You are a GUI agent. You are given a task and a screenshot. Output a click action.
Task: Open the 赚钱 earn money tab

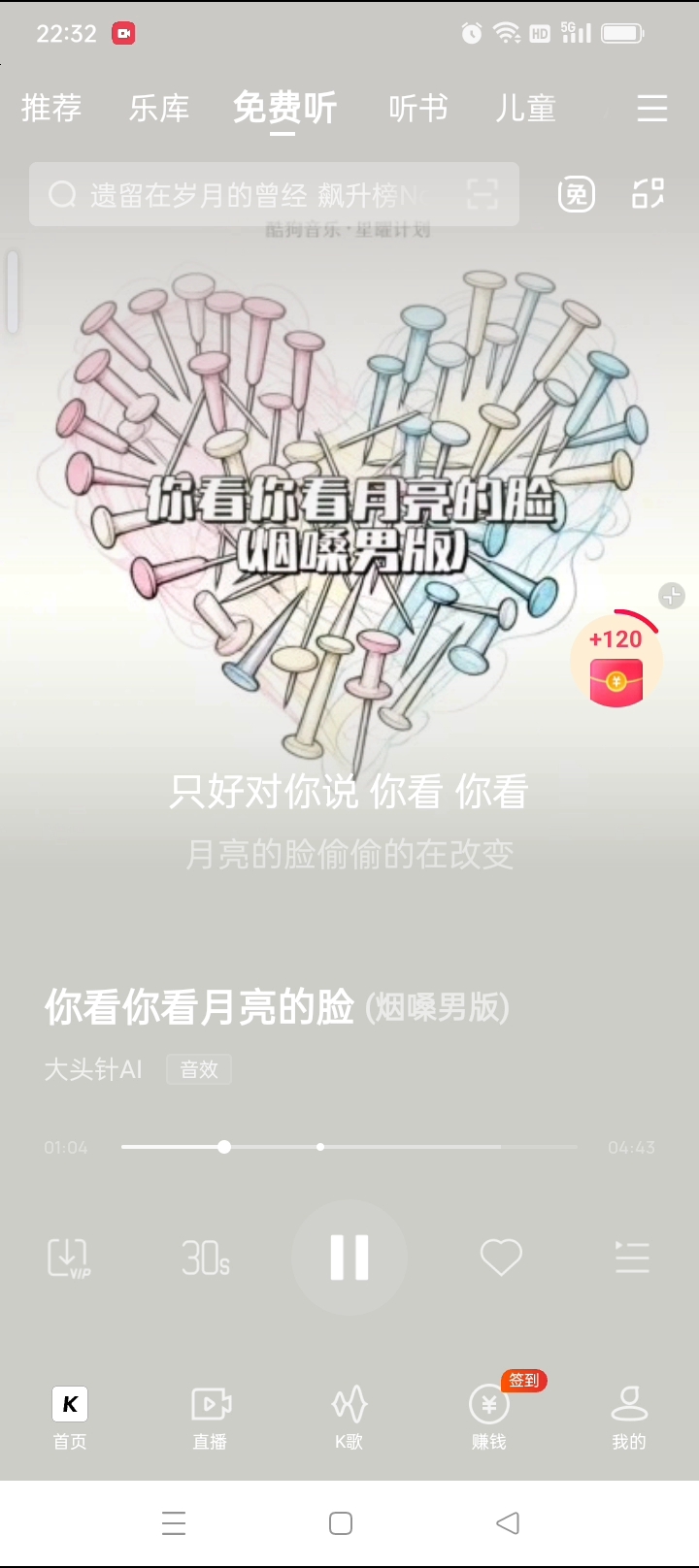[x=489, y=1416]
